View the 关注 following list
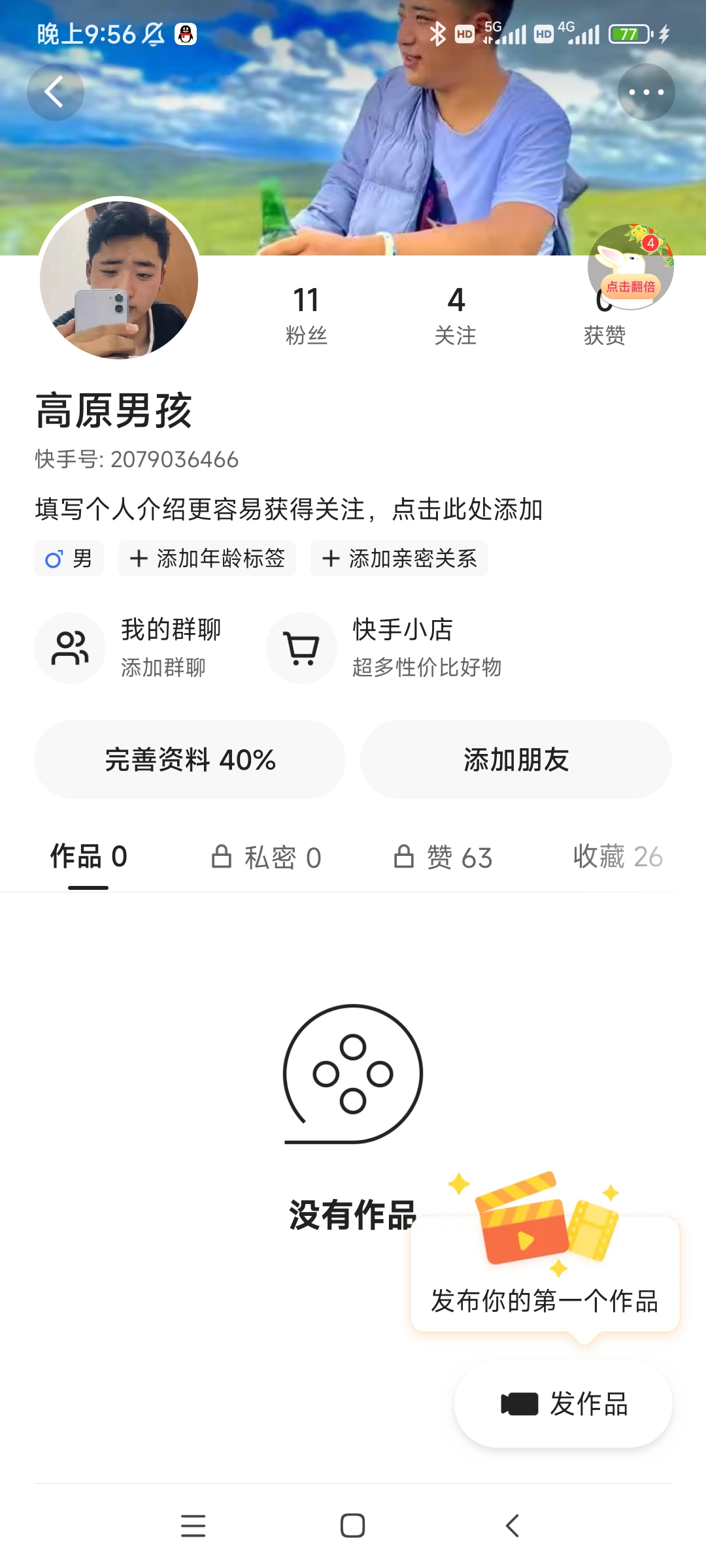This screenshot has height=1568, width=706. (x=456, y=316)
